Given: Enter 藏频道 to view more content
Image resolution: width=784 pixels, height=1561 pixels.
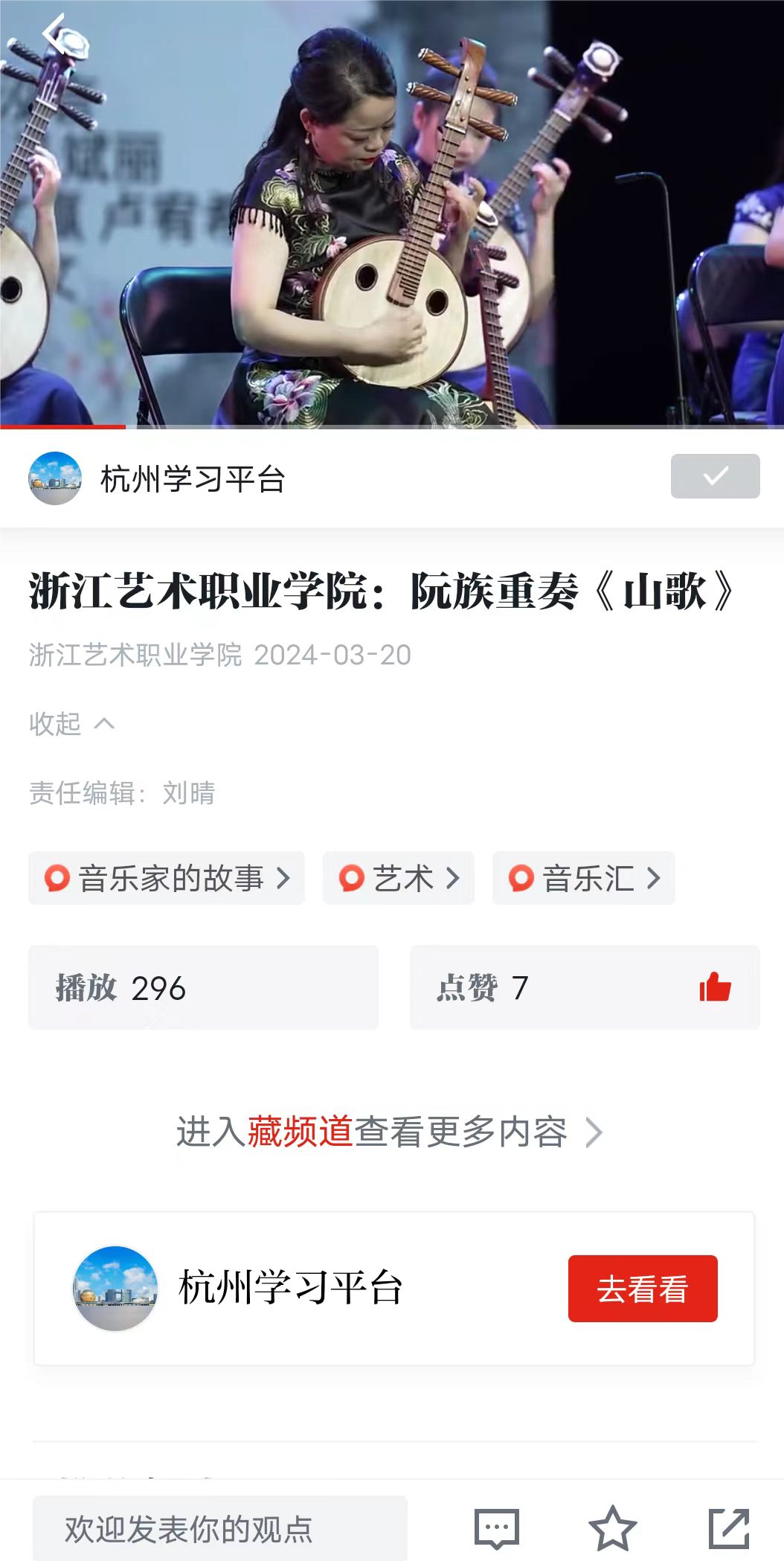Looking at the screenshot, I should point(389,1132).
